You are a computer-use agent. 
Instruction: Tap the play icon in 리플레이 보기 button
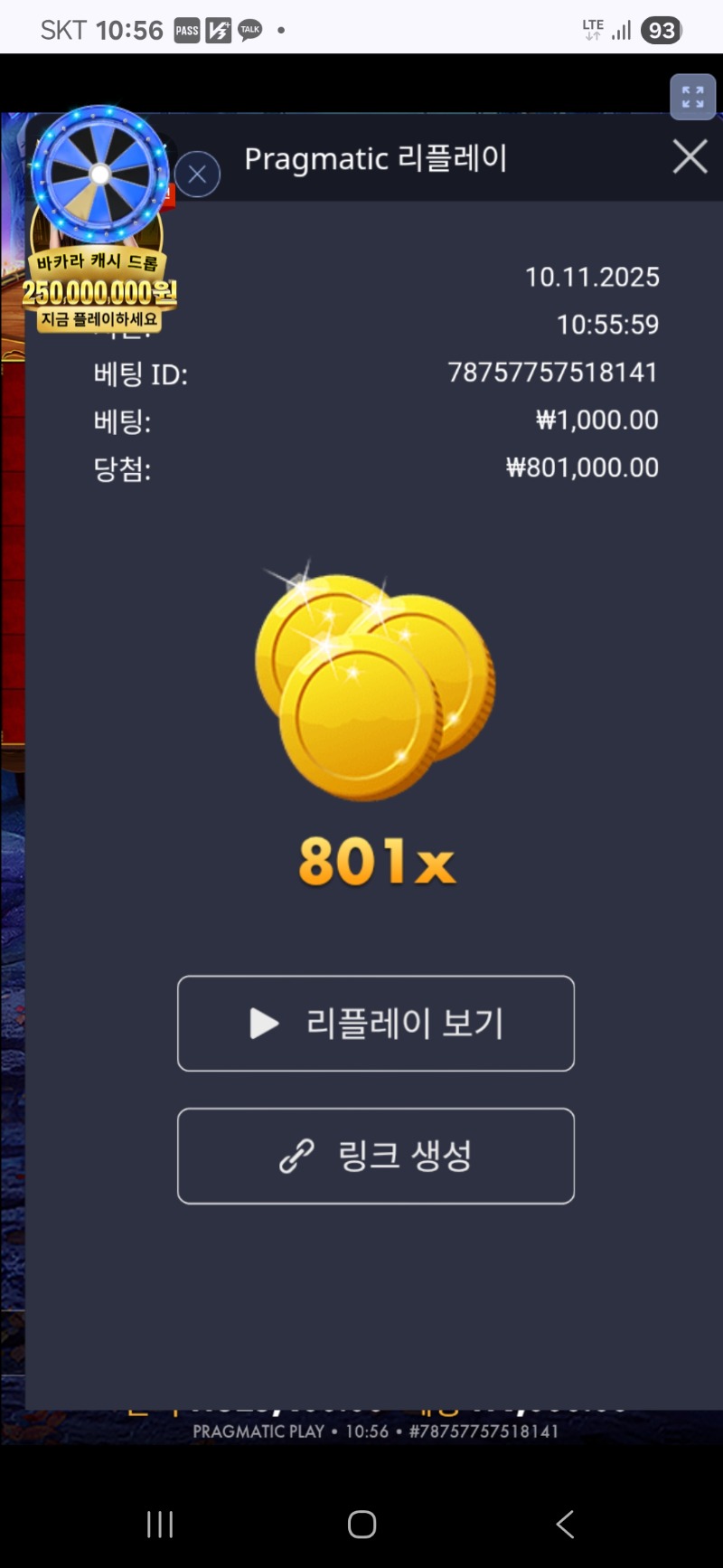[263, 1023]
